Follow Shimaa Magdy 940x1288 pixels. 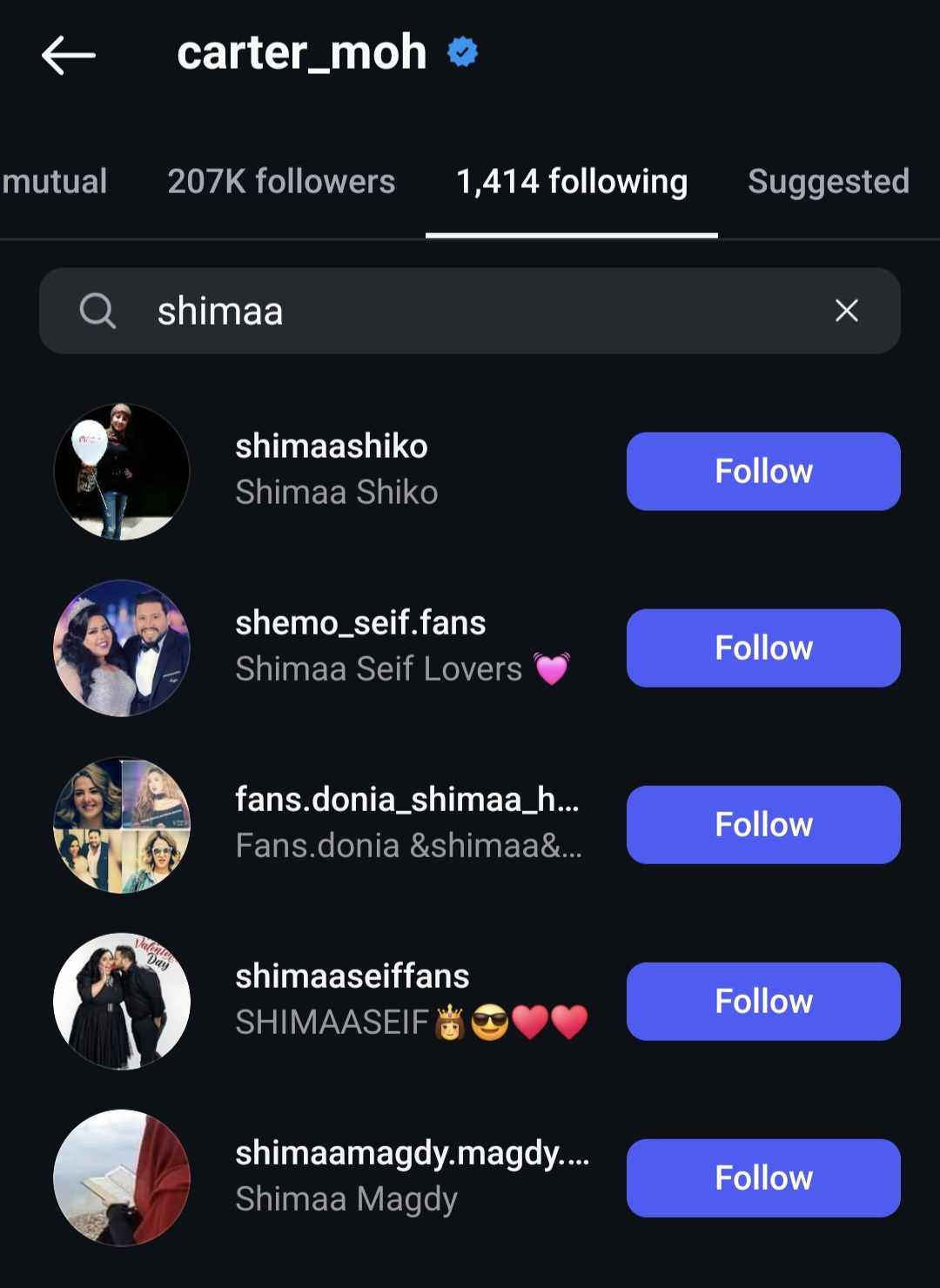(x=763, y=1178)
